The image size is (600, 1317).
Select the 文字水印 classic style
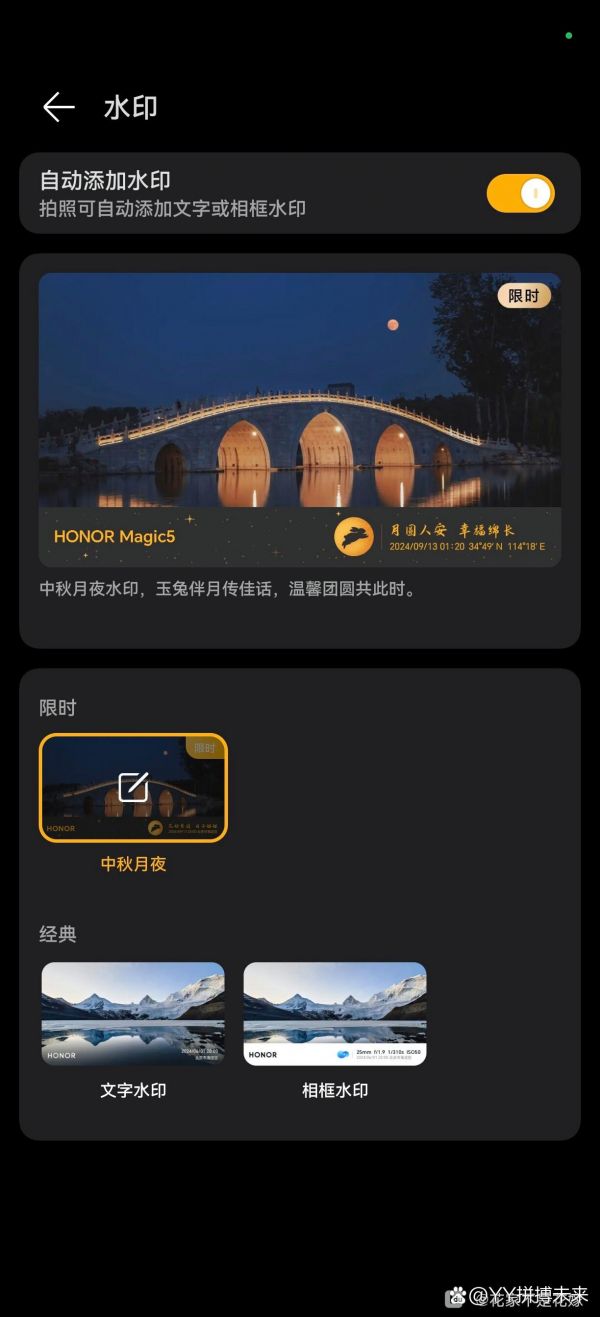133,1013
